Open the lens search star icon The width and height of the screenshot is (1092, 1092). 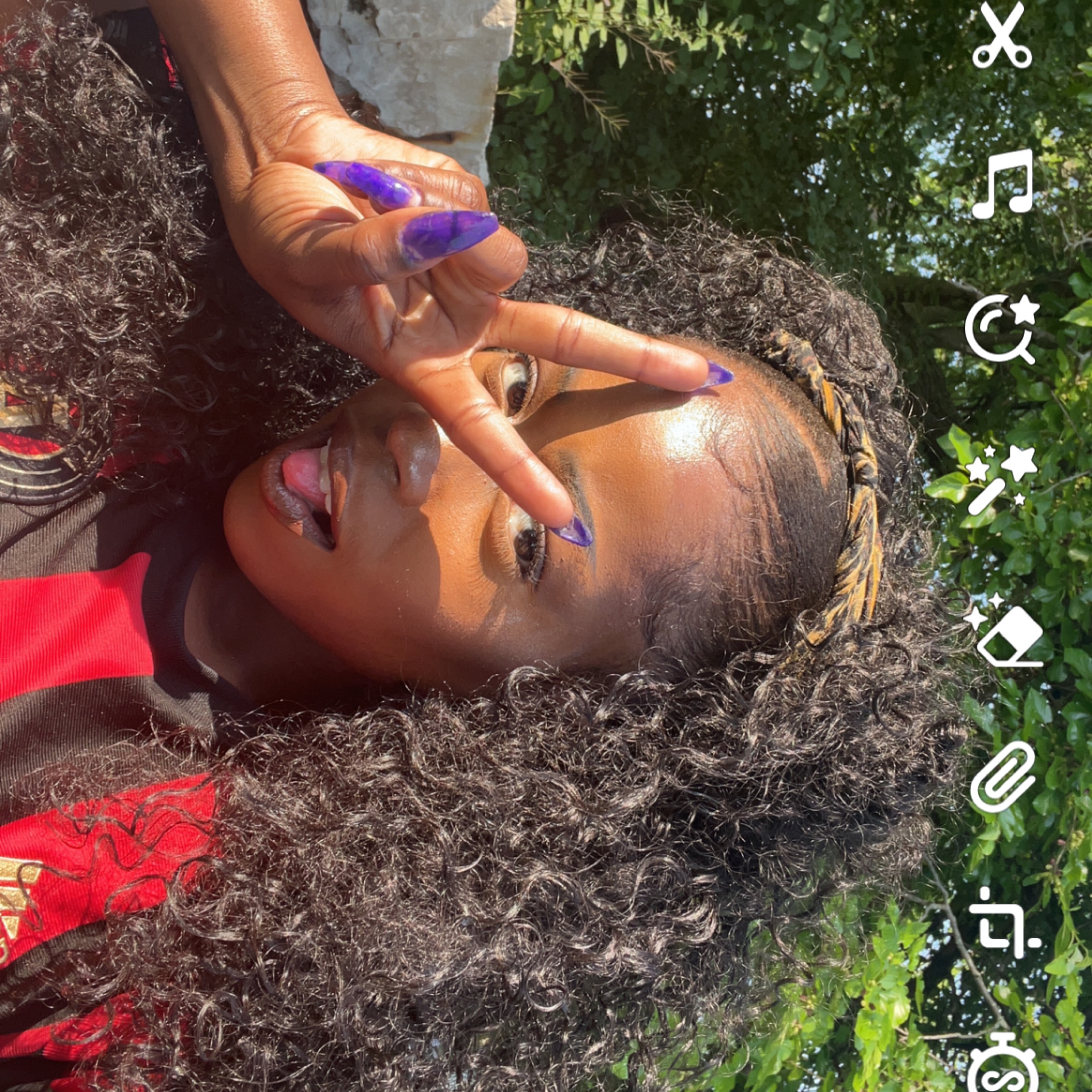coord(1001,328)
